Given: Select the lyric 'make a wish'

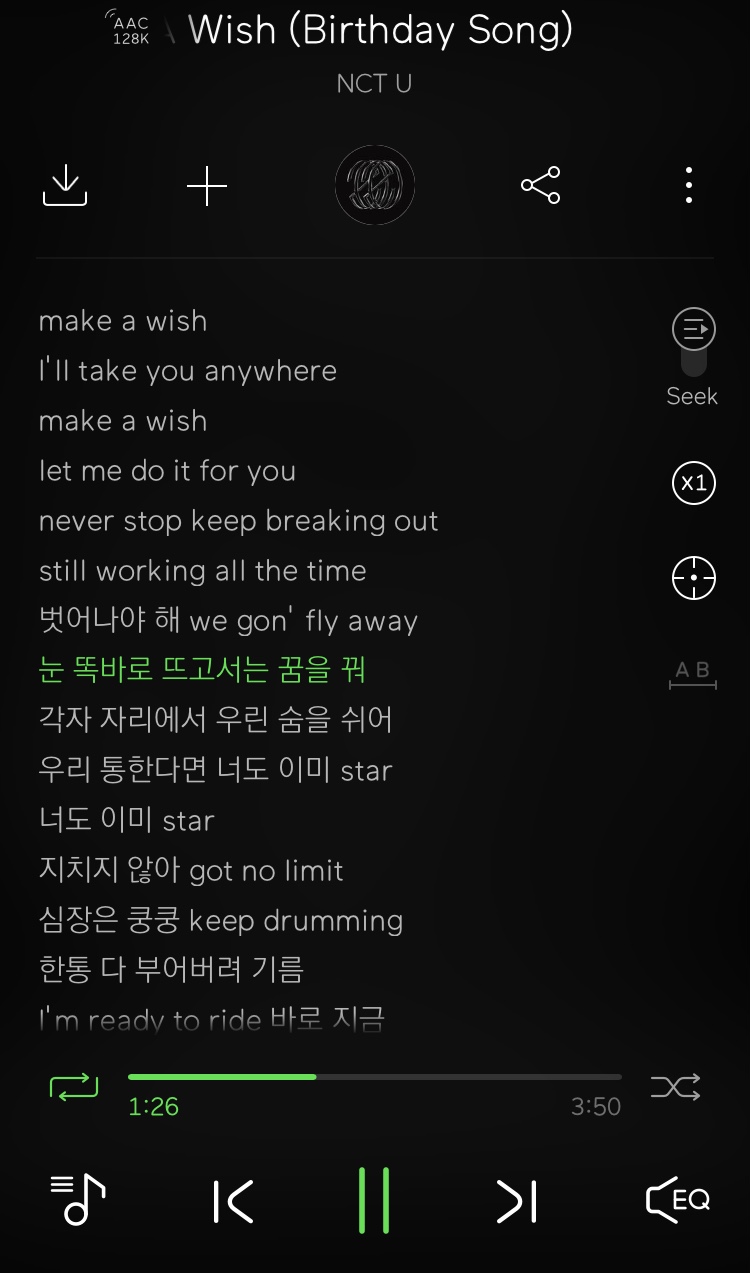Looking at the screenshot, I should (x=122, y=321).
